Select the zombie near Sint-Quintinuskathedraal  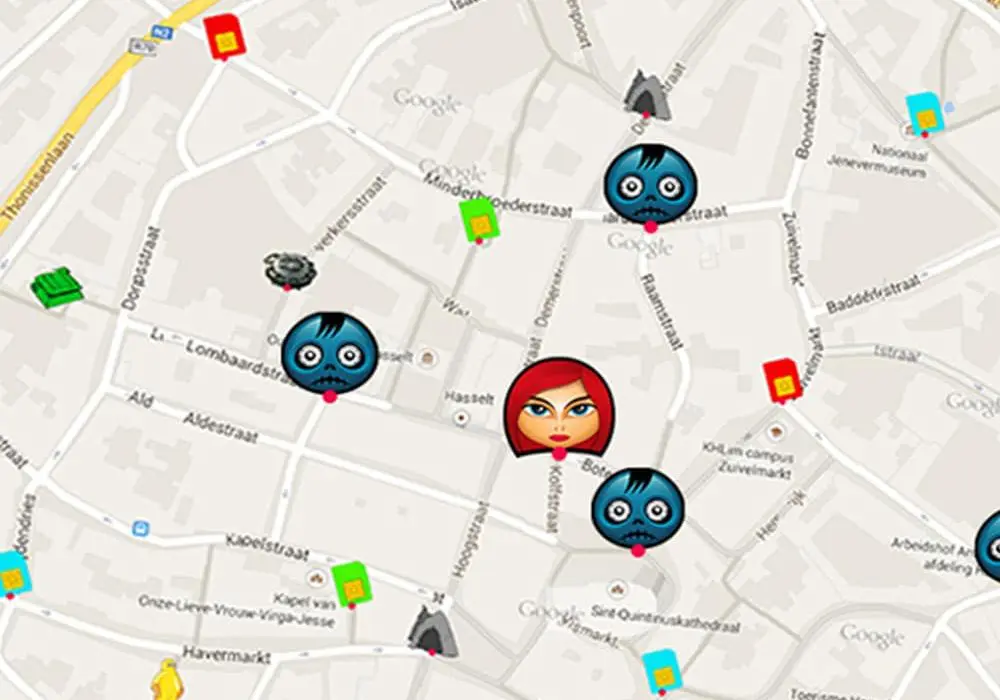click(x=638, y=506)
